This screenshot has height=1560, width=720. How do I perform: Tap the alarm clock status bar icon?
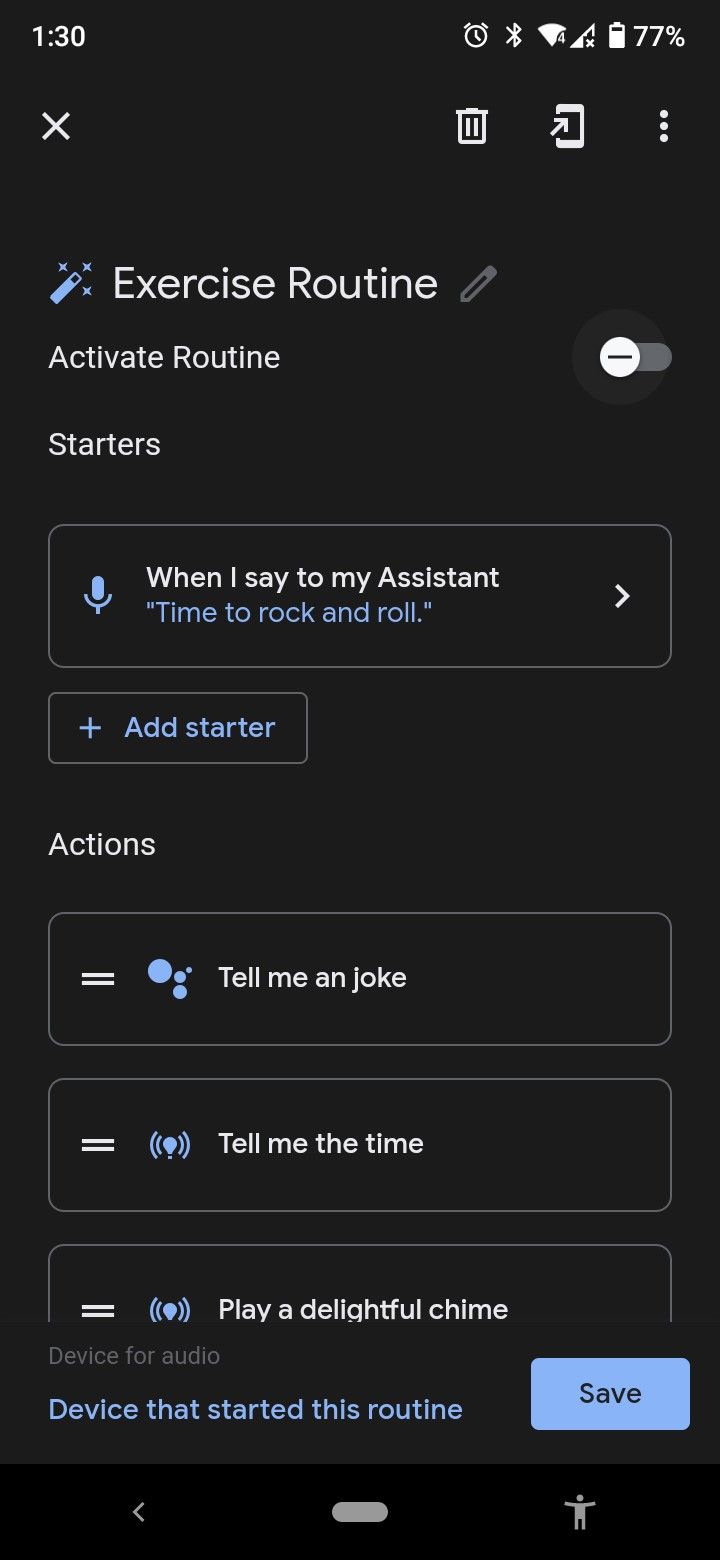[x=473, y=36]
